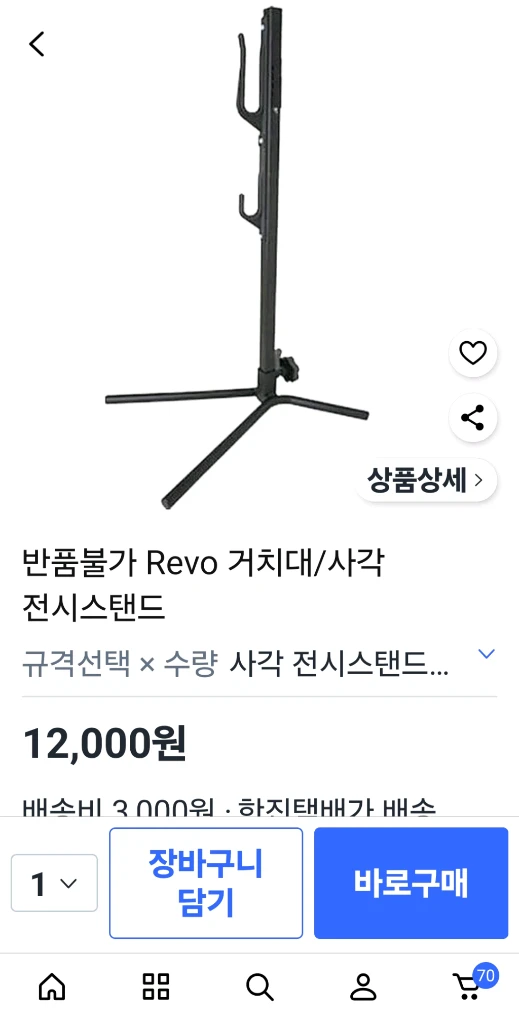
Task: Open the category grid tab
Action: pyautogui.click(x=156, y=987)
